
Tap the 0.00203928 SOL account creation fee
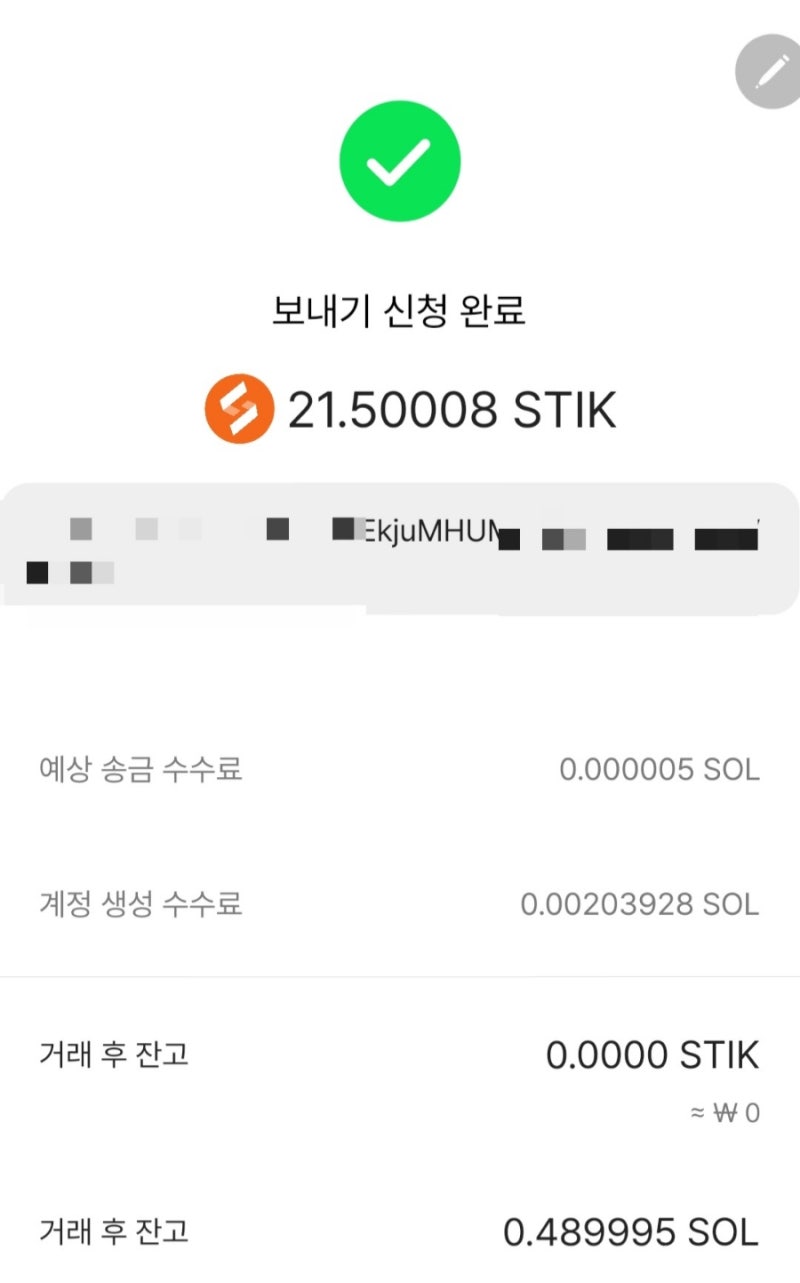click(640, 903)
